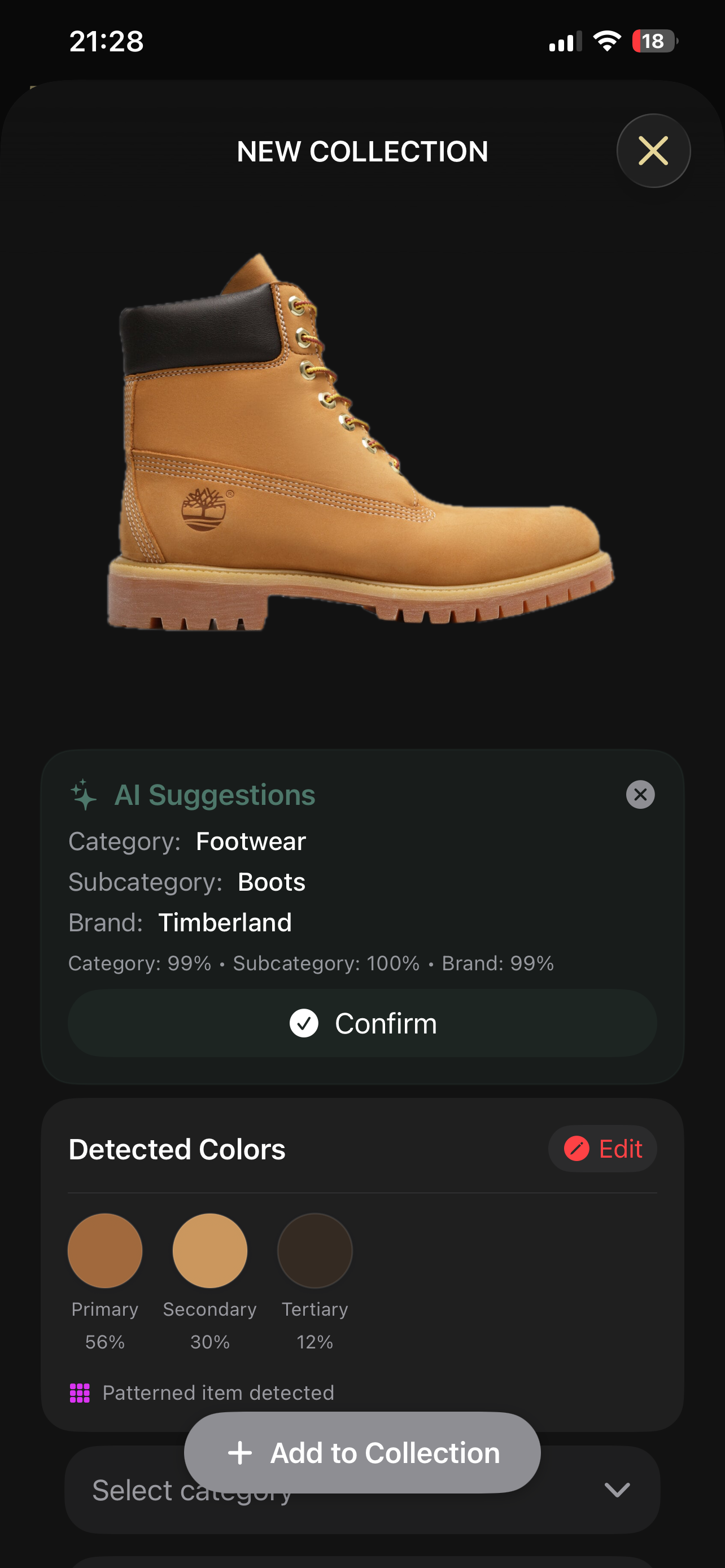Dismiss the AI Suggestions card
Viewport: 725px width, 1568px height.
pos(640,794)
